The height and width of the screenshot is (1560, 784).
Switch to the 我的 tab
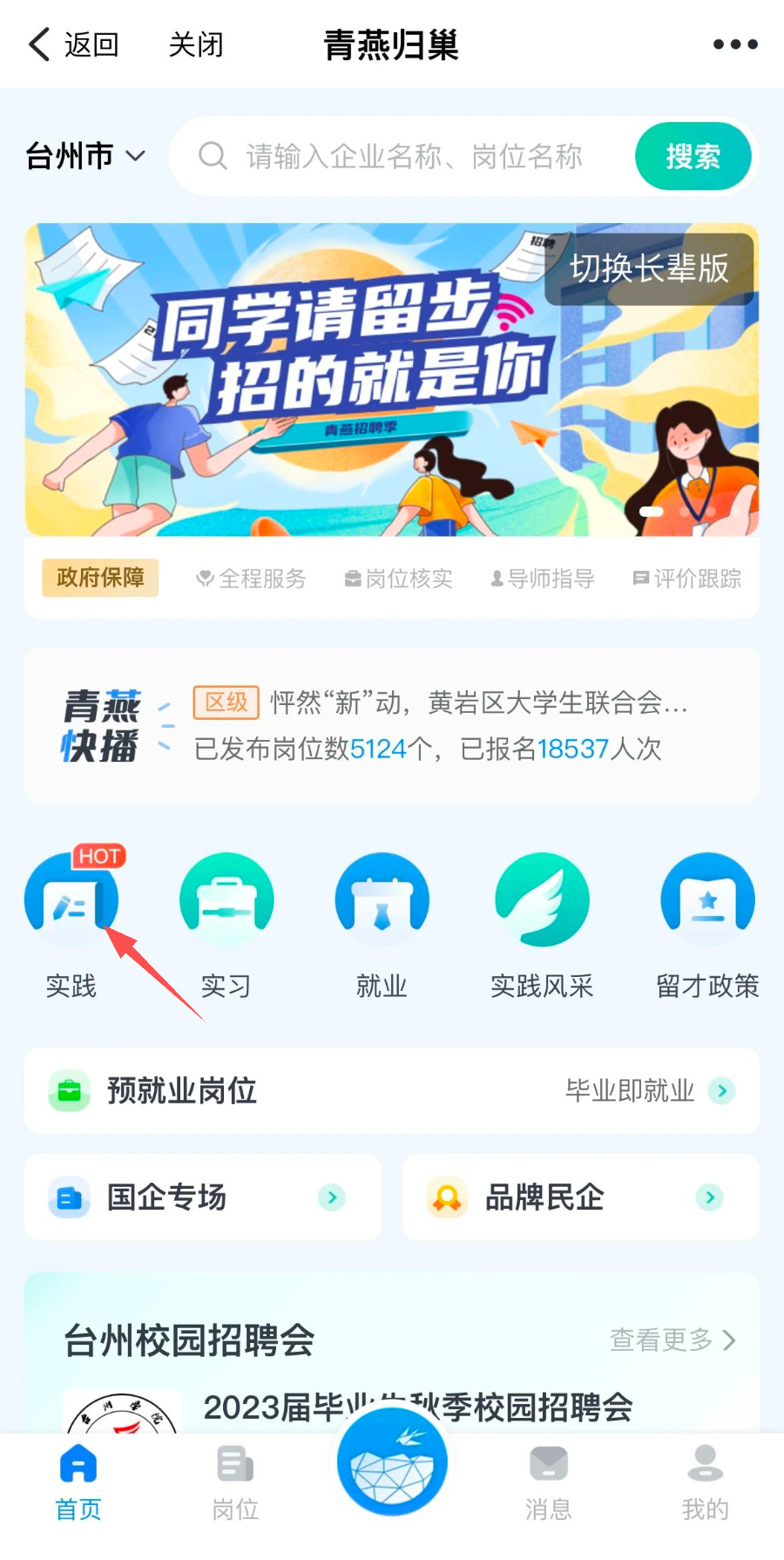coord(705,1482)
